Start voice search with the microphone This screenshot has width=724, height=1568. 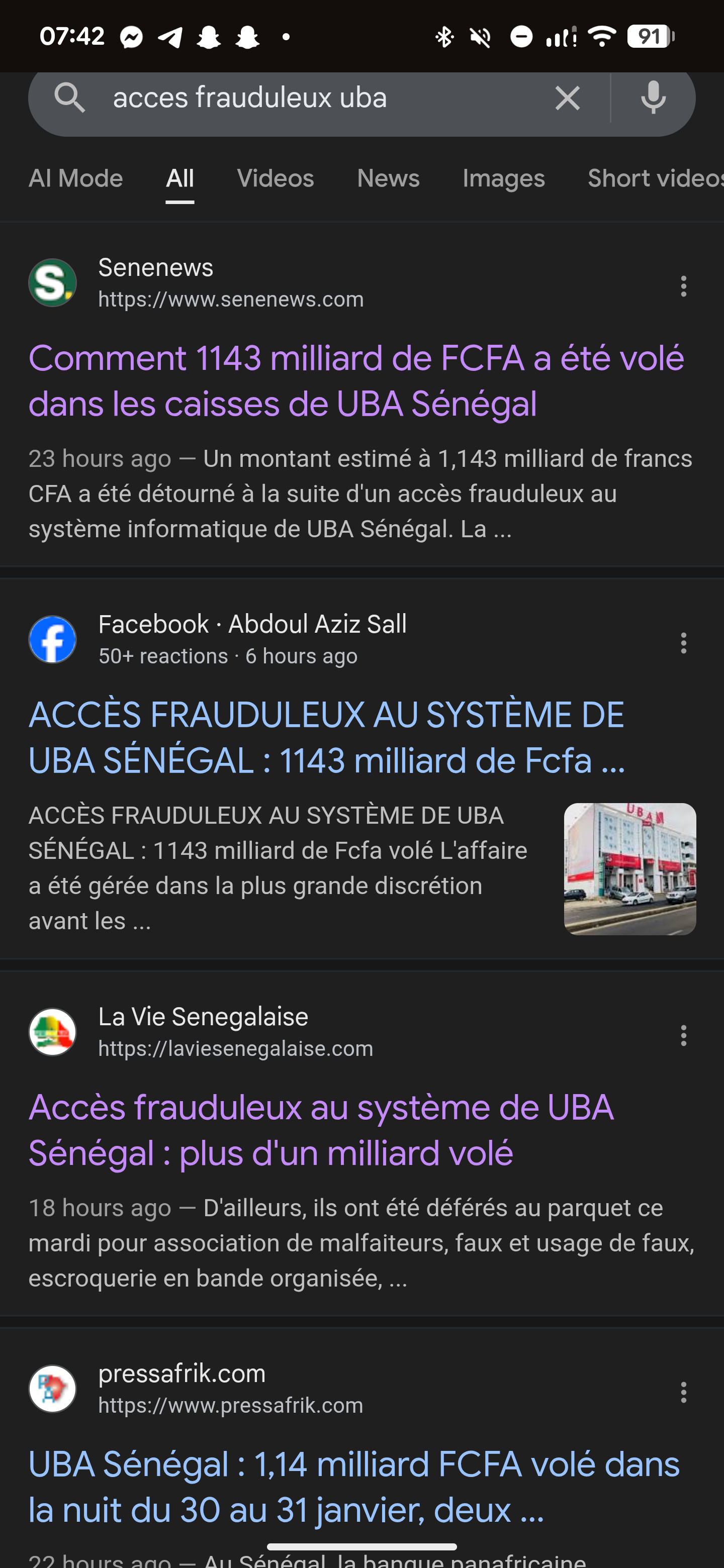tap(653, 99)
